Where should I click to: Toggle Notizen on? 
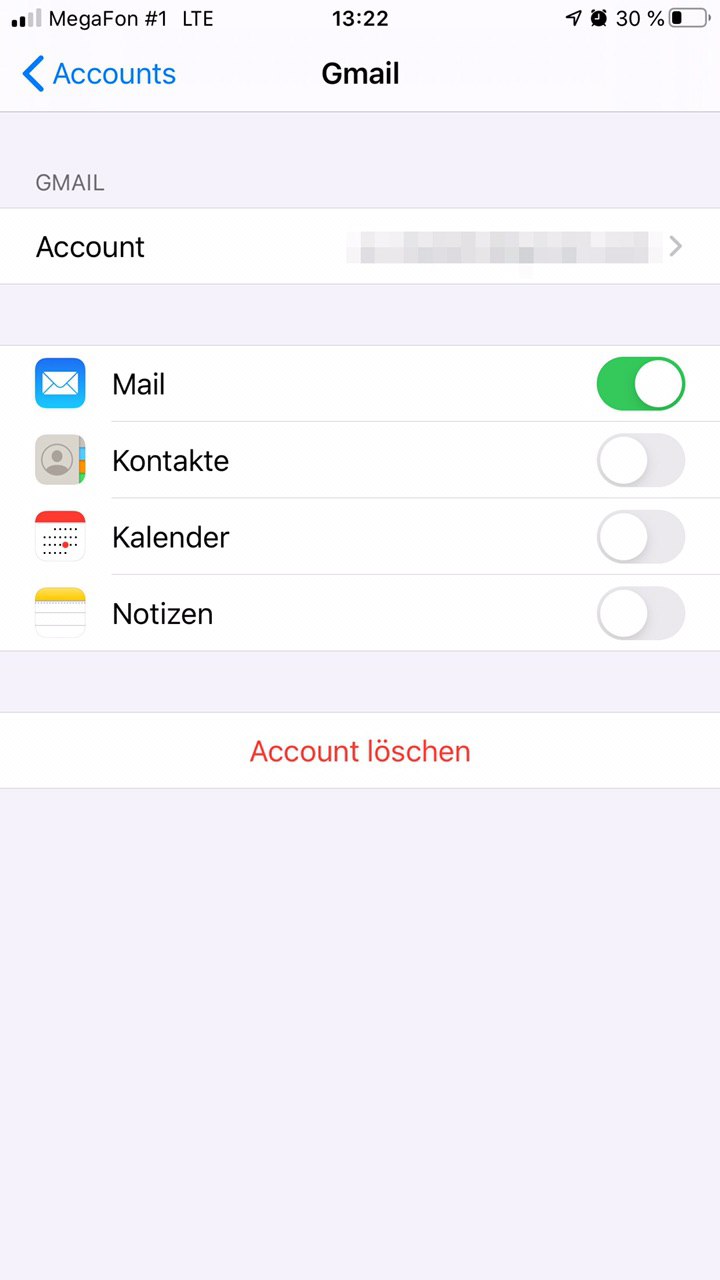pos(640,613)
